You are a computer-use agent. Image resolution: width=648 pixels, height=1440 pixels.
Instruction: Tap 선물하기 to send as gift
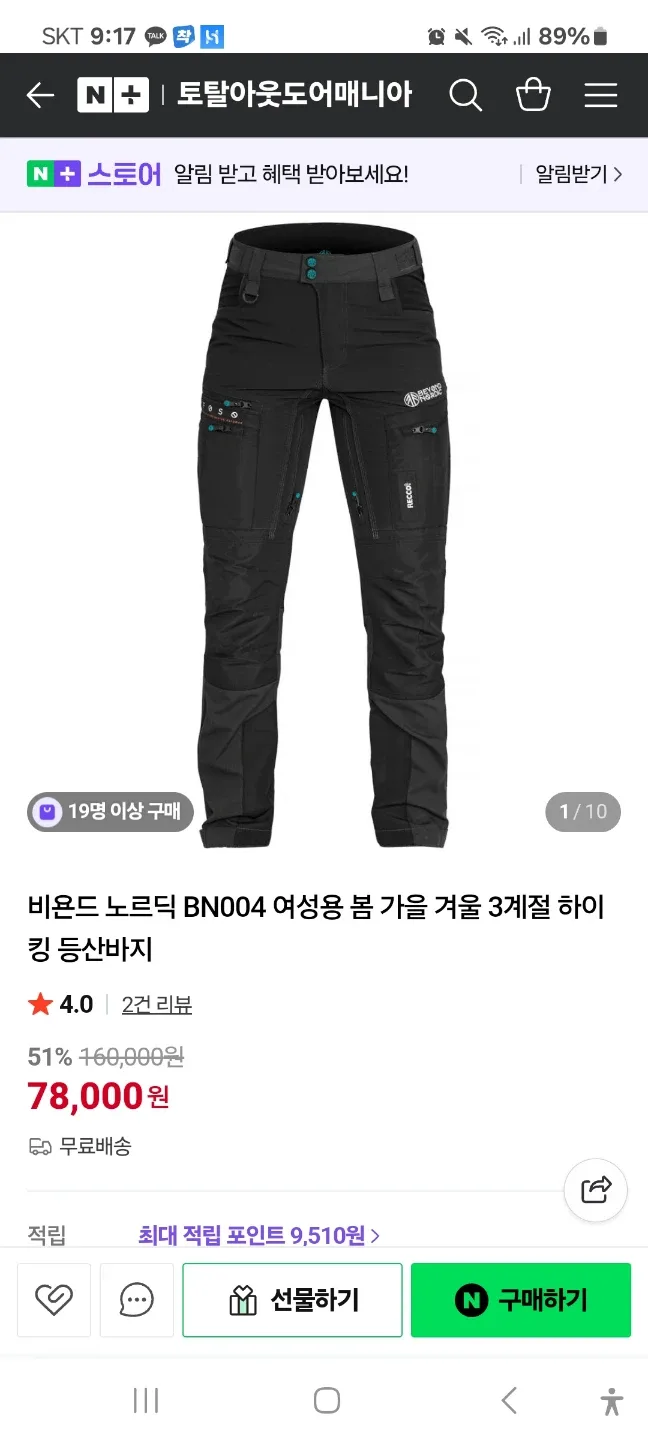point(292,1300)
